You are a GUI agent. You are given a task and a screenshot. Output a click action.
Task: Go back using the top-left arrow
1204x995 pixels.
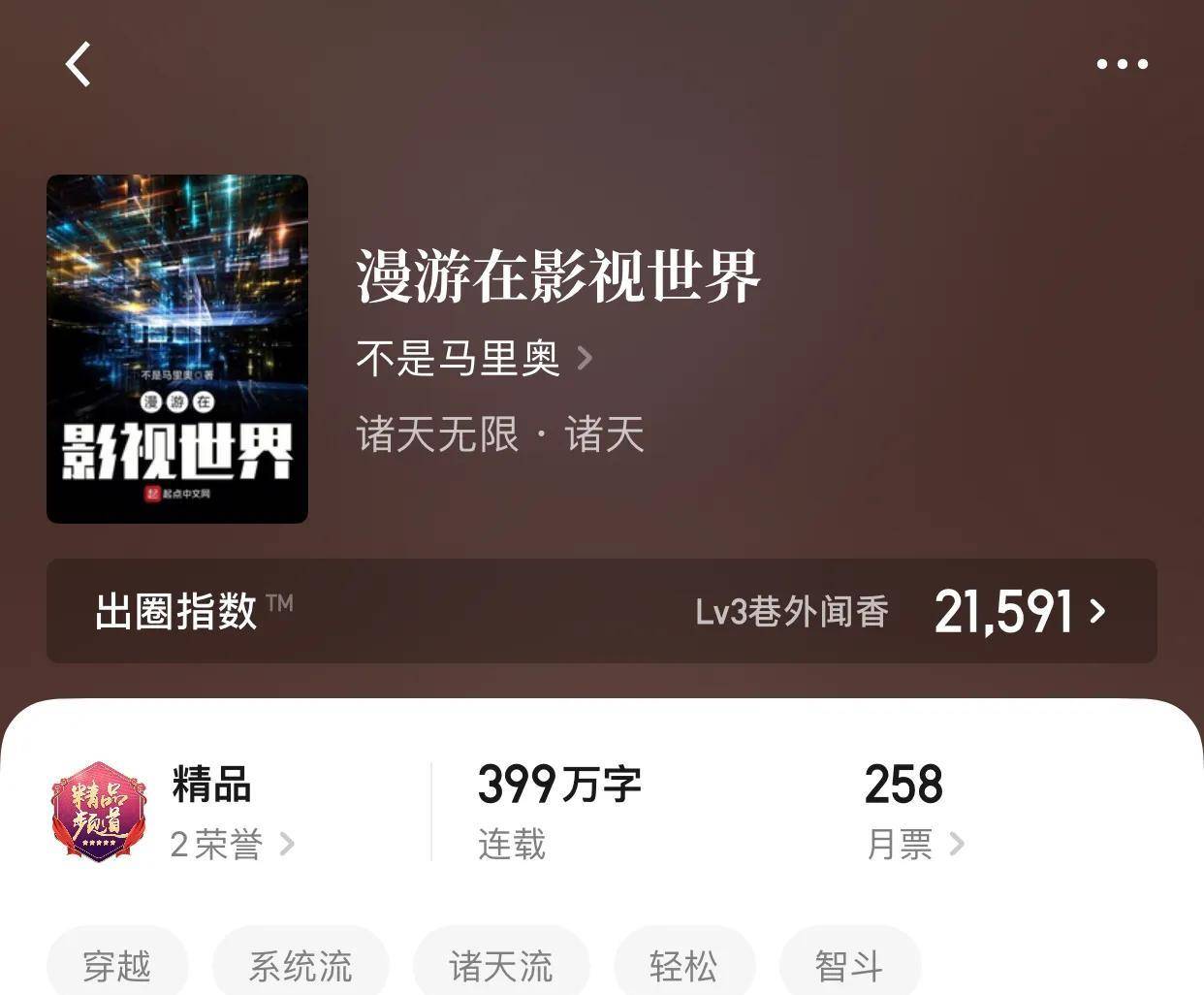point(79,64)
